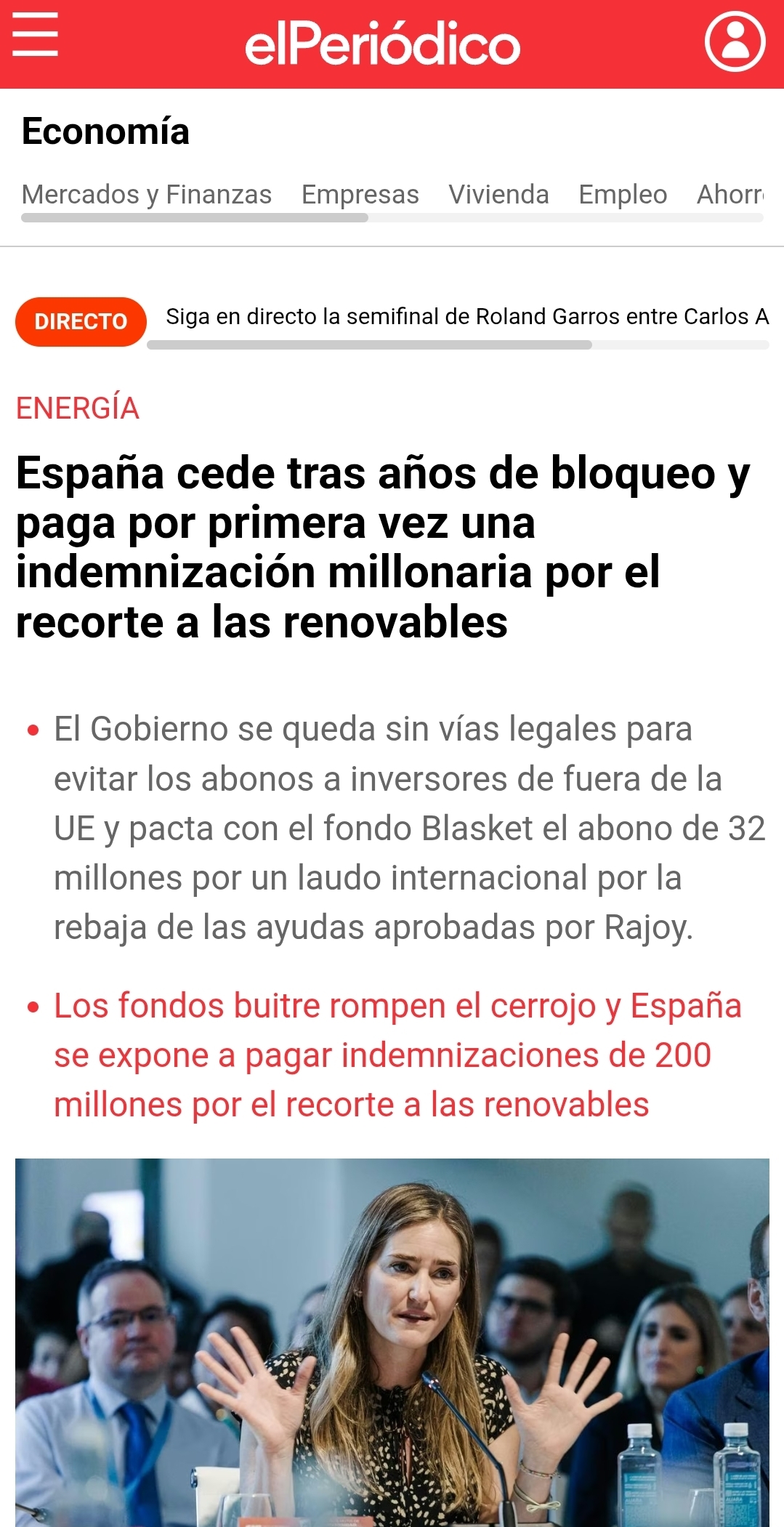Screen dimensions: 784x1527
Task: Switch to Empresas section
Action: click(360, 194)
